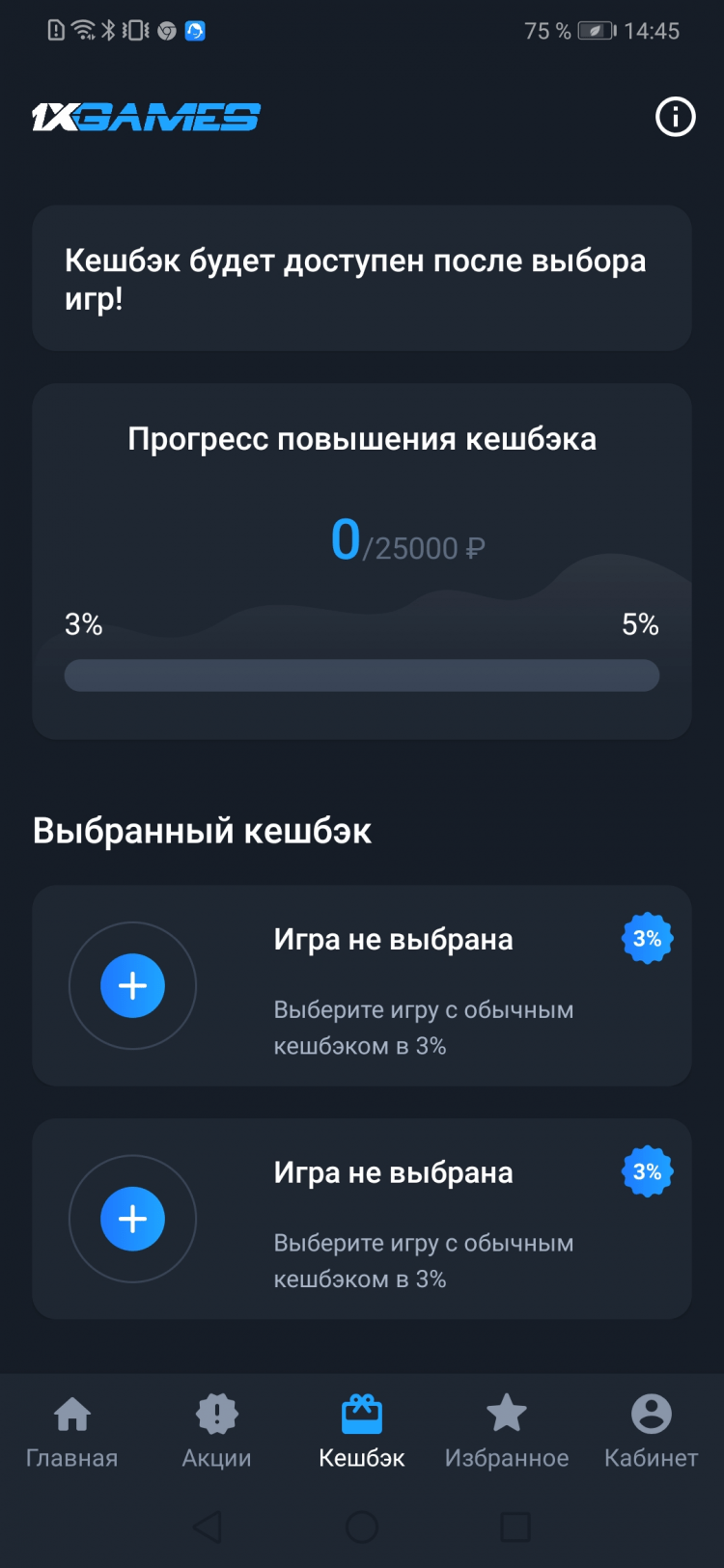Tap the system back button
724x1568 pixels.
click(208, 1527)
